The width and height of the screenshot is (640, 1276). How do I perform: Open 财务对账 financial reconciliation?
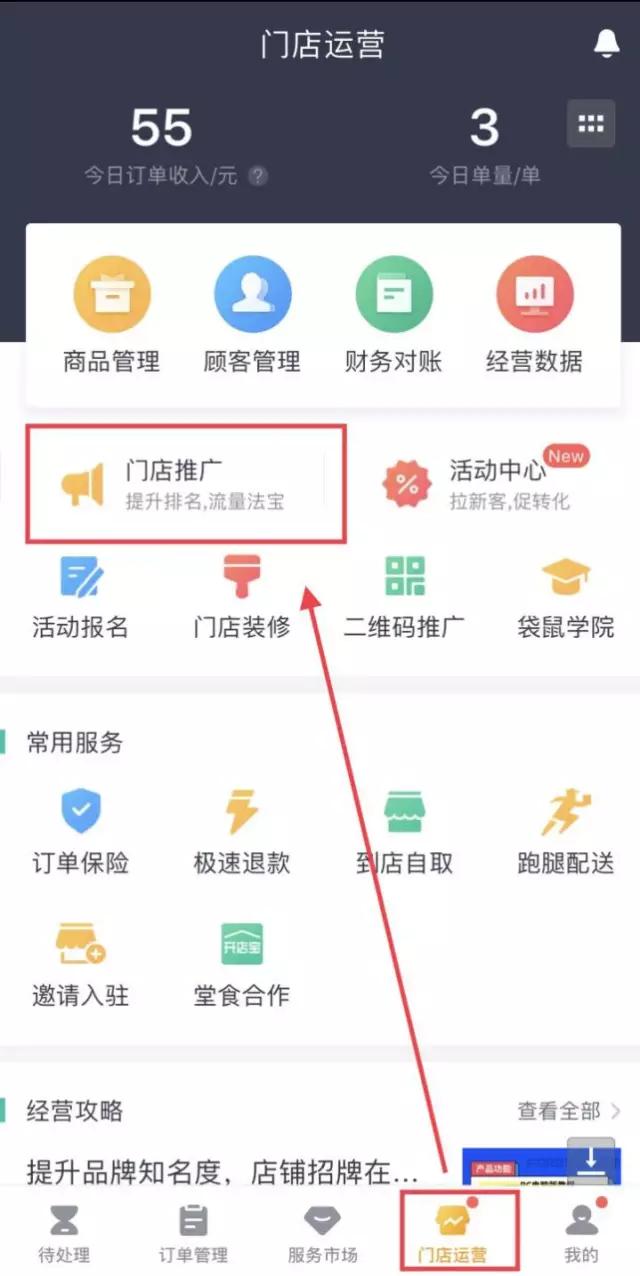coord(393,315)
